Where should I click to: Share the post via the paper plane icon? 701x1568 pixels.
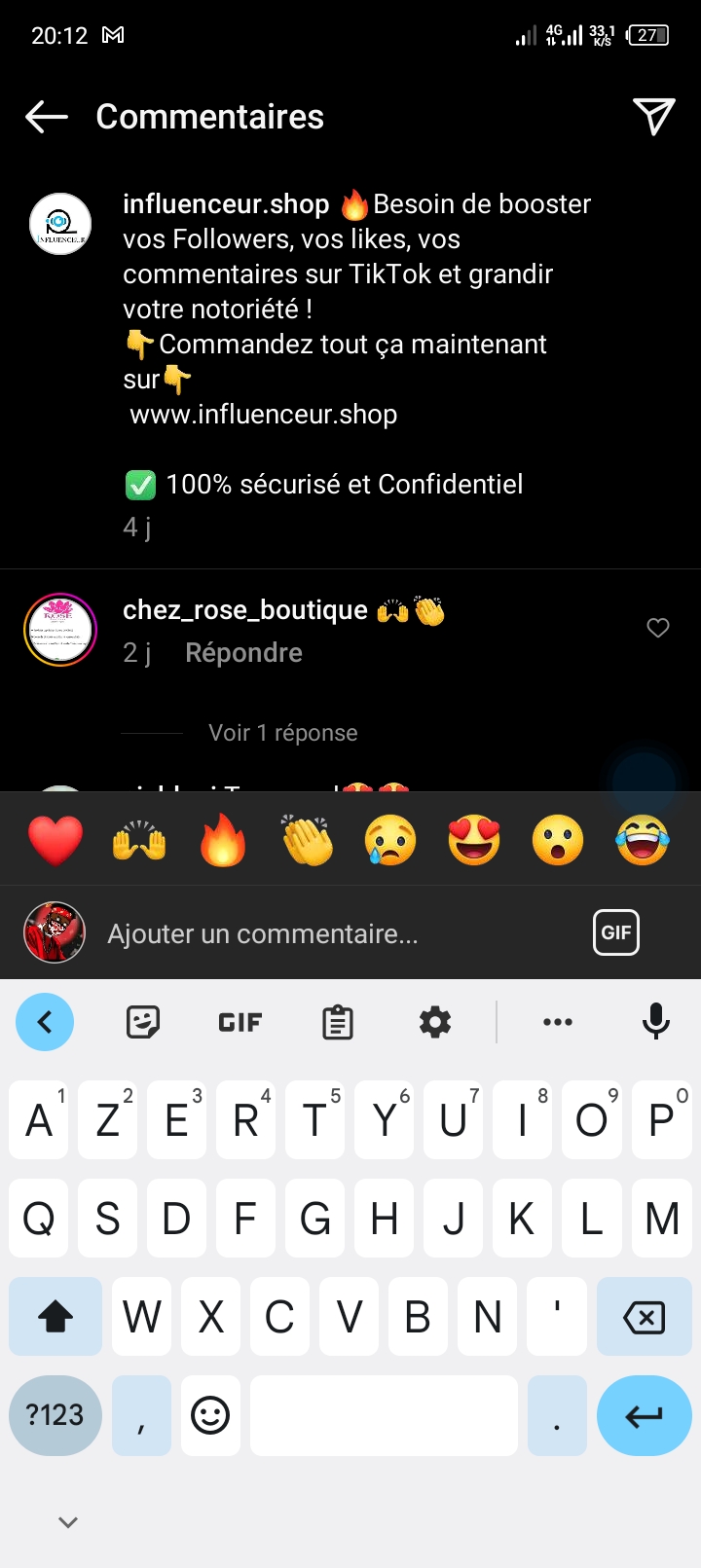point(653,117)
